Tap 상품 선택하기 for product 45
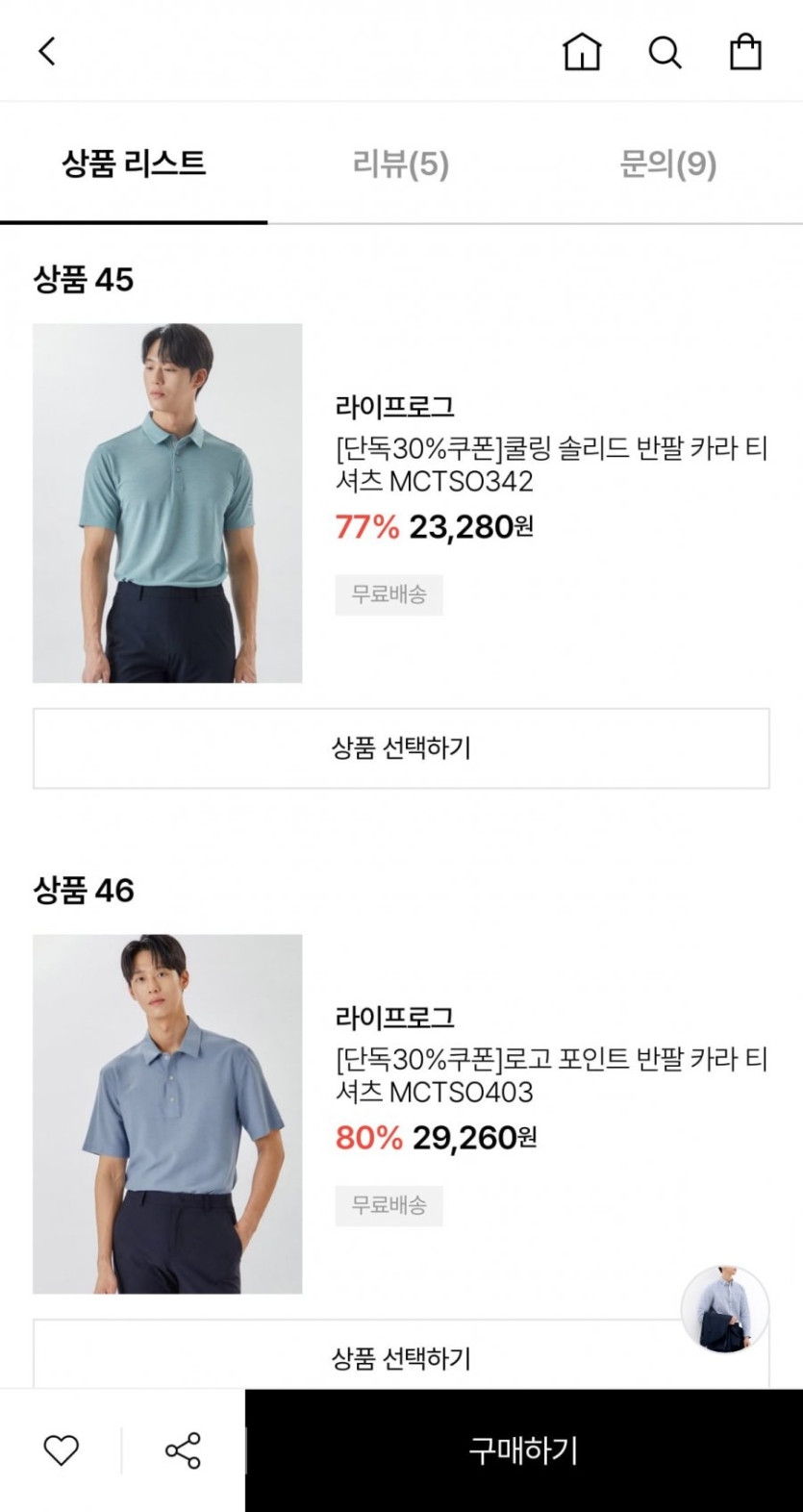This screenshot has width=803, height=1512. (x=401, y=748)
